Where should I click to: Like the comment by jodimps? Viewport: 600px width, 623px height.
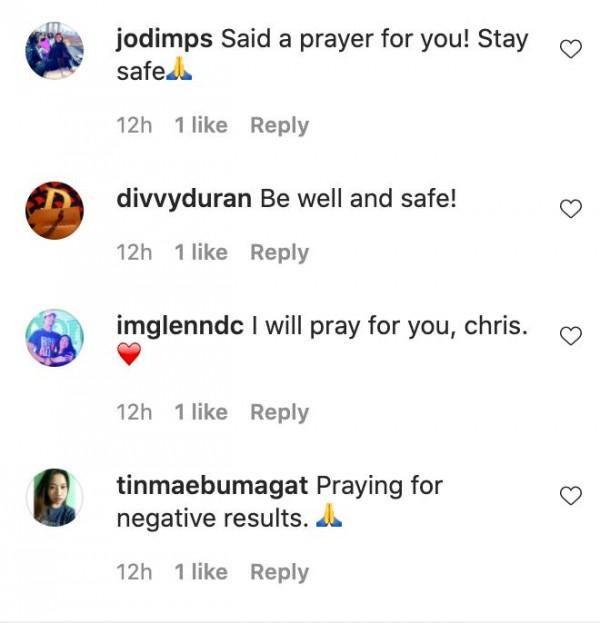pyautogui.click(x=570, y=49)
